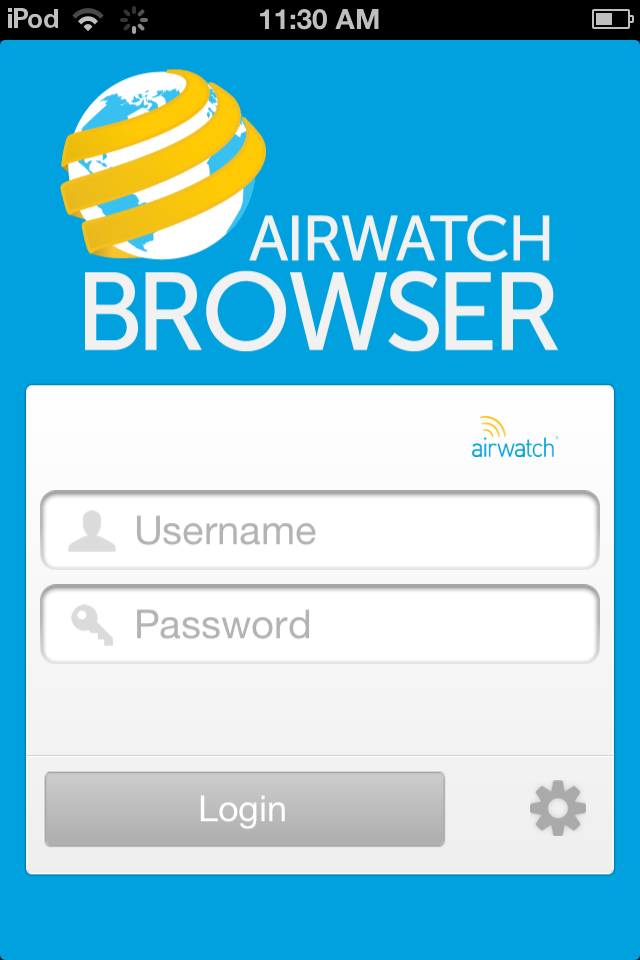Tap the Username field
Screen dimensions: 640x960
coord(320,530)
